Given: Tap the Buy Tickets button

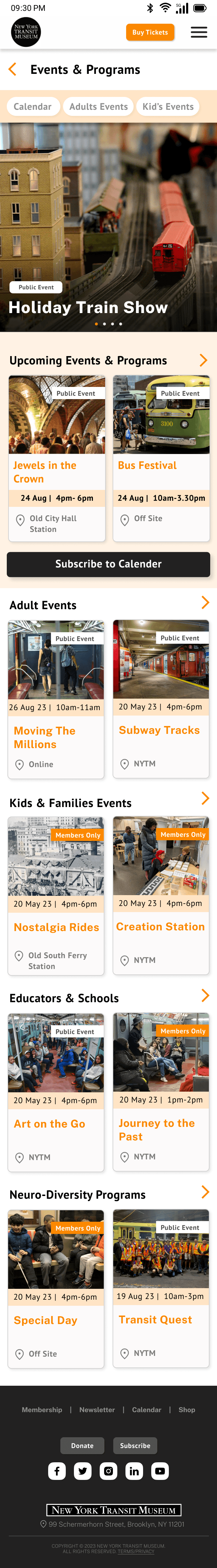Looking at the screenshot, I should click(150, 32).
